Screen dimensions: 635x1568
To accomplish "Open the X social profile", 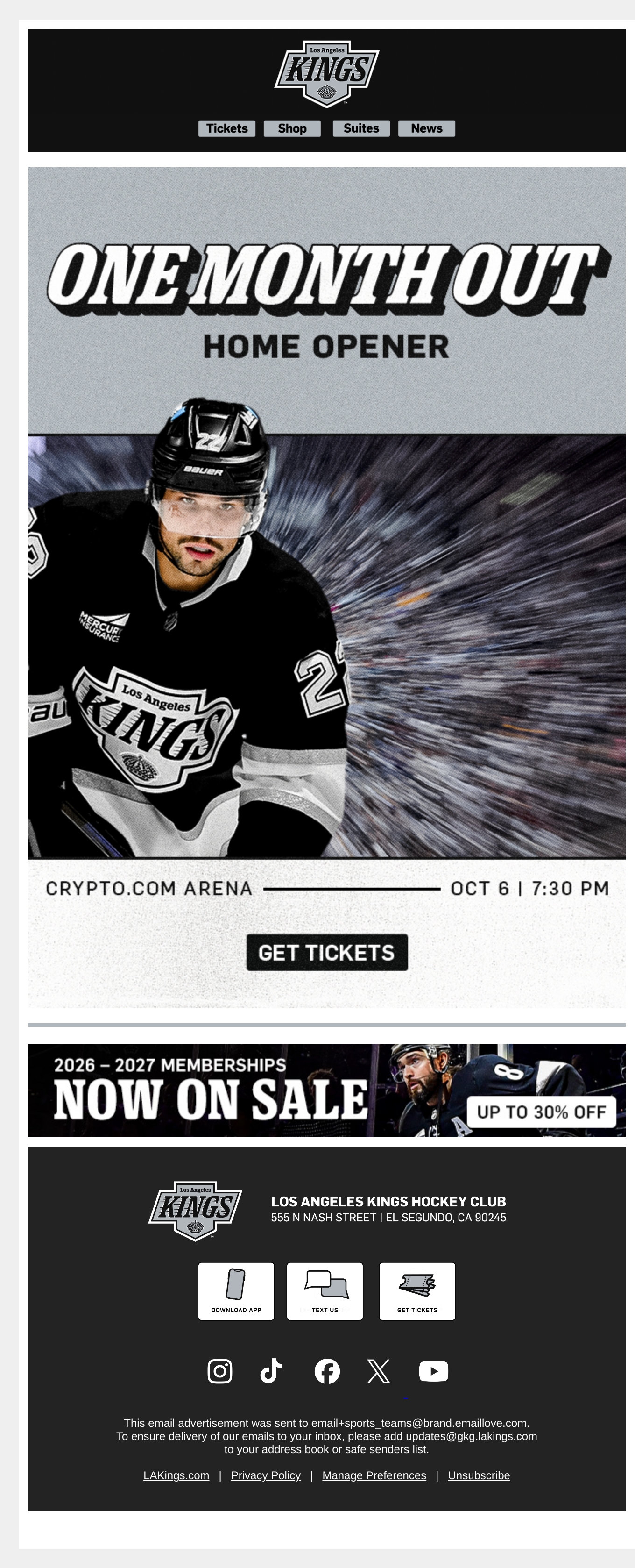I will click(x=378, y=1371).
